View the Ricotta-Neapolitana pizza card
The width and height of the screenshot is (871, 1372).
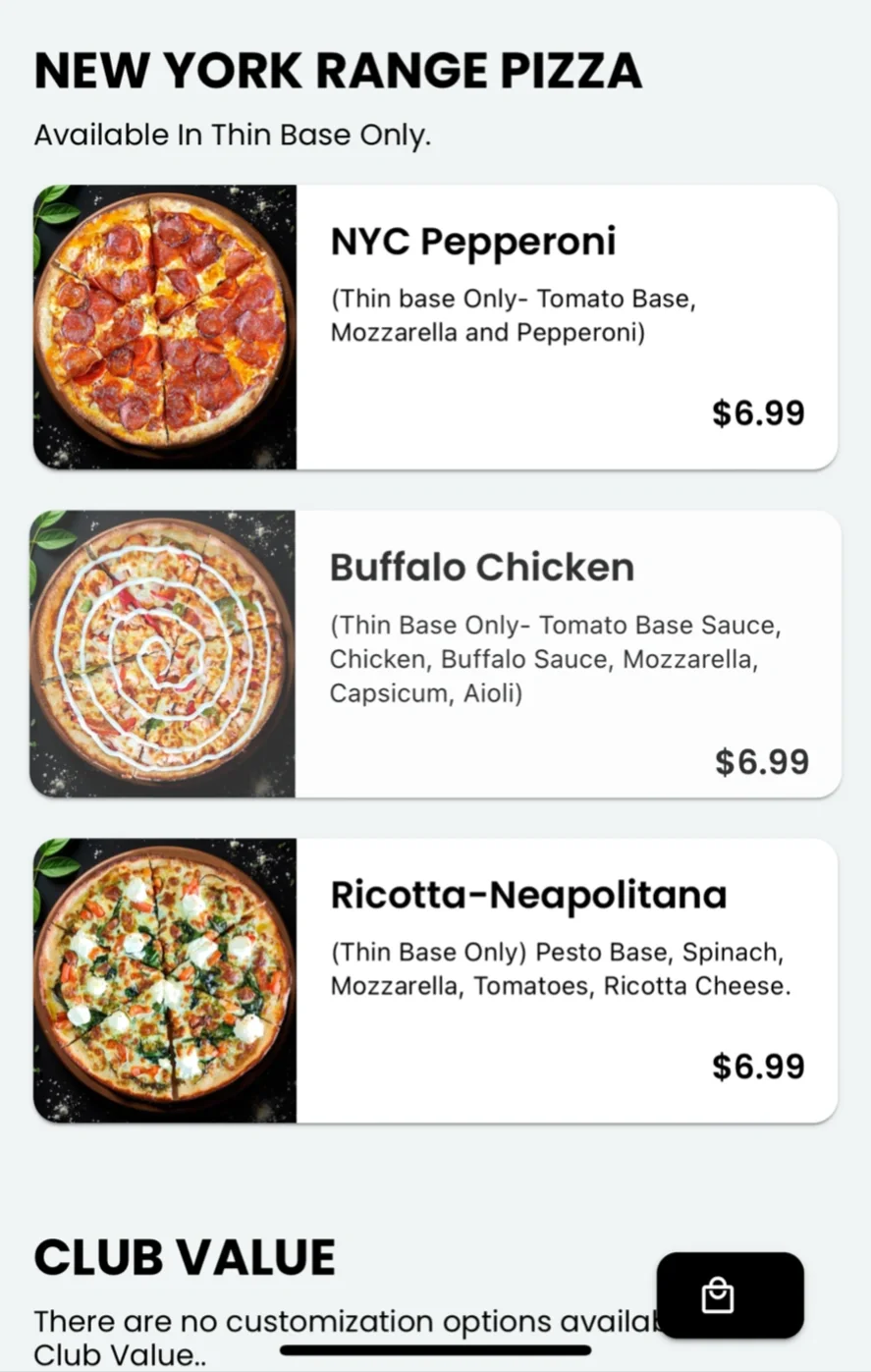coord(435,980)
